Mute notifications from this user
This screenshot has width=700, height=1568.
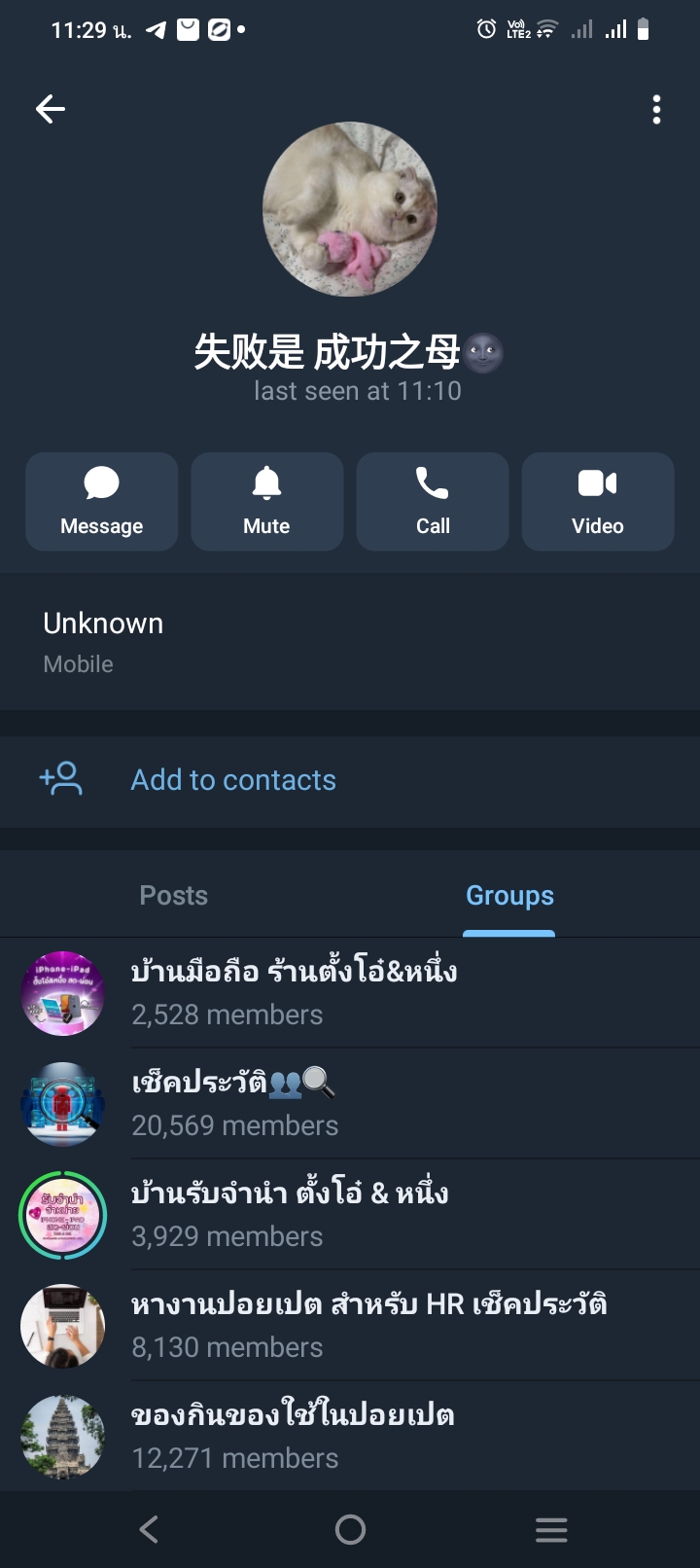pyautogui.click(x=266, y=502)
